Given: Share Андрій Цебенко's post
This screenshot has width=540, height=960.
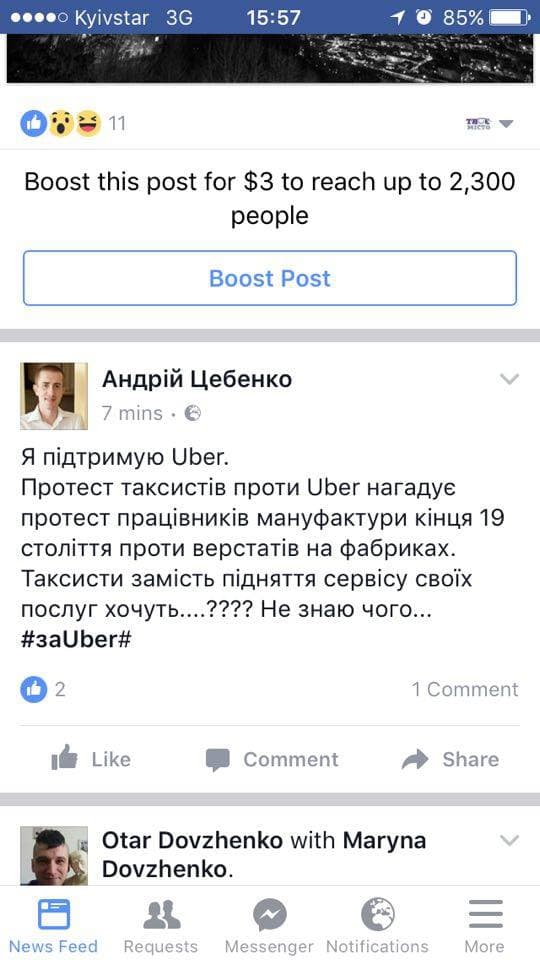Looking at the screenshot, I should [x=450, y=759].
